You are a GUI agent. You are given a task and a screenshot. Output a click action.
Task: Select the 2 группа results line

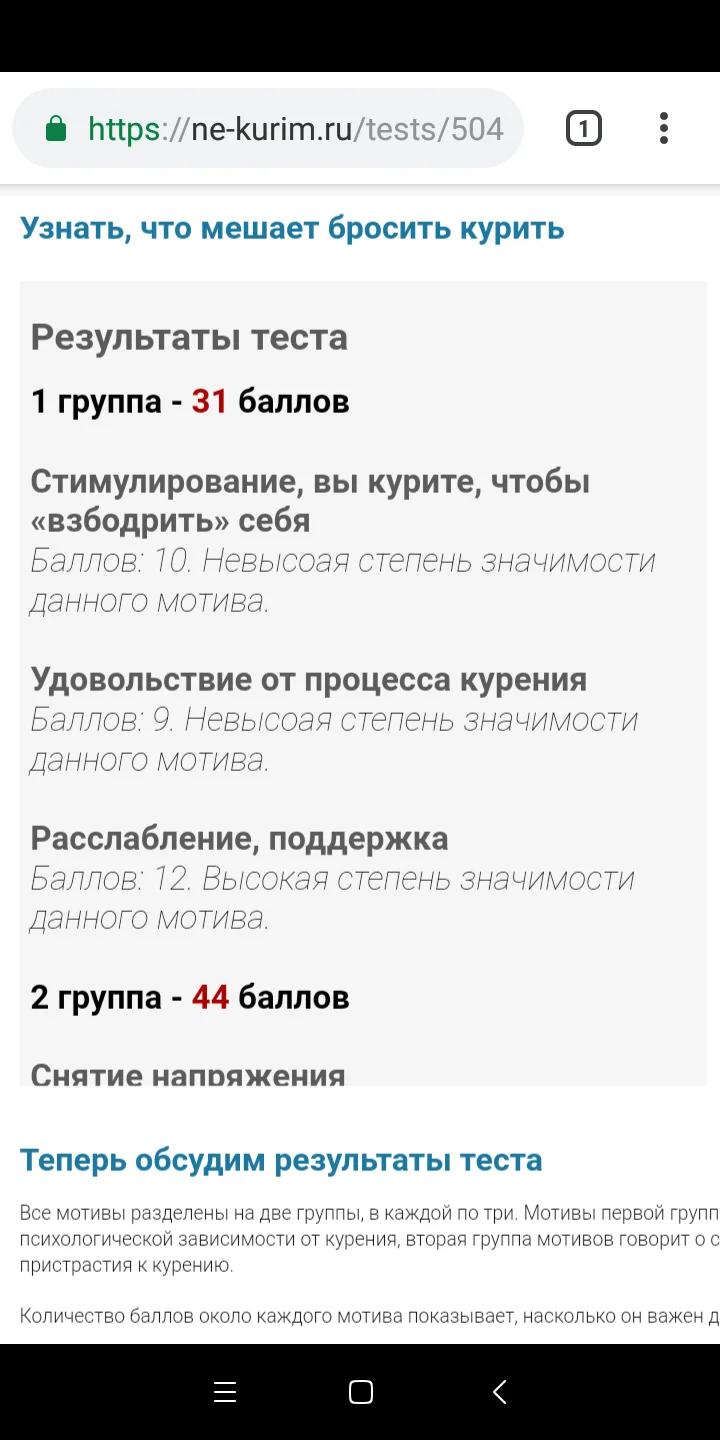point(190,997)
